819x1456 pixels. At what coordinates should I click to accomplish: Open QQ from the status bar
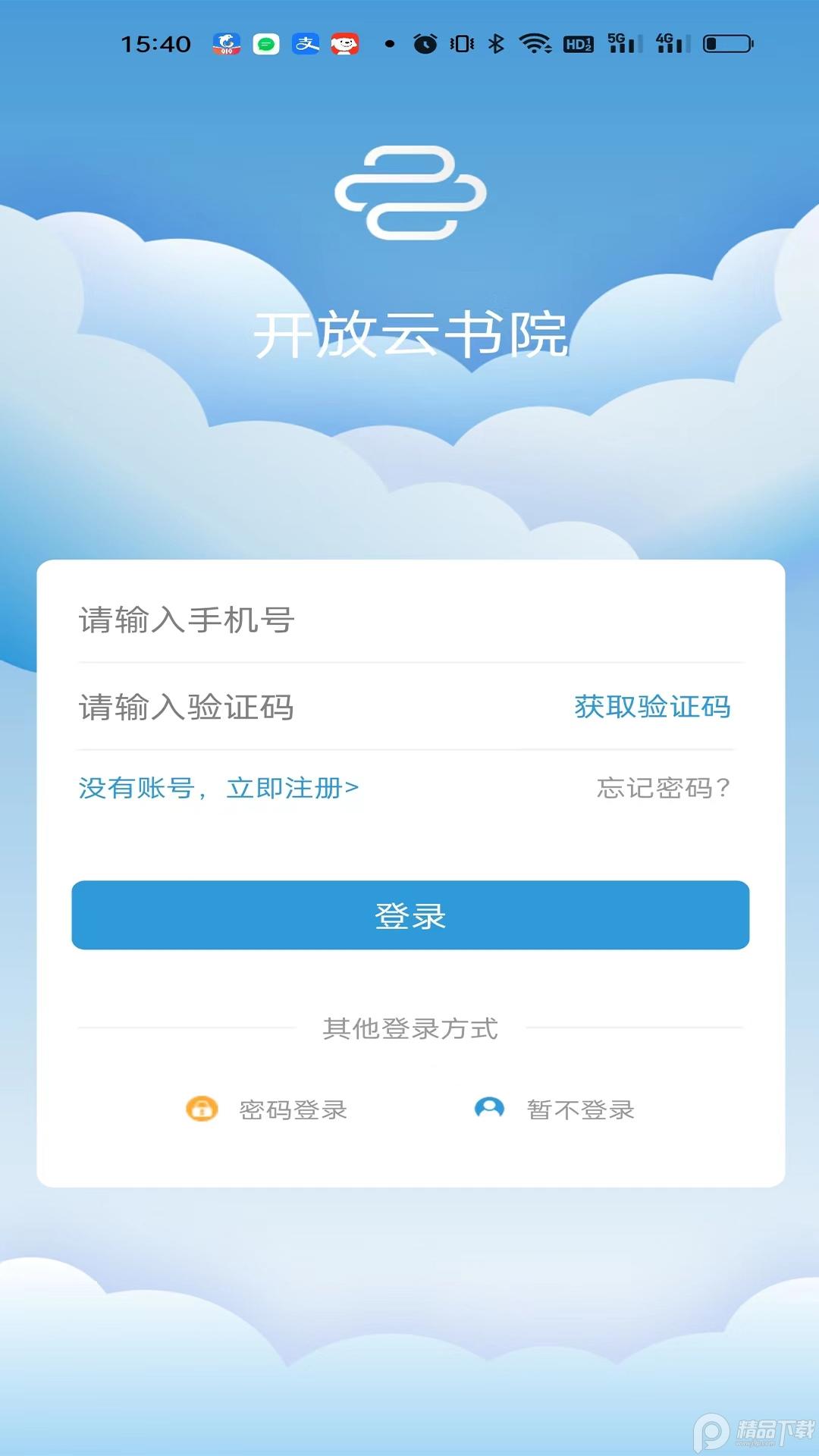(227, 44)
